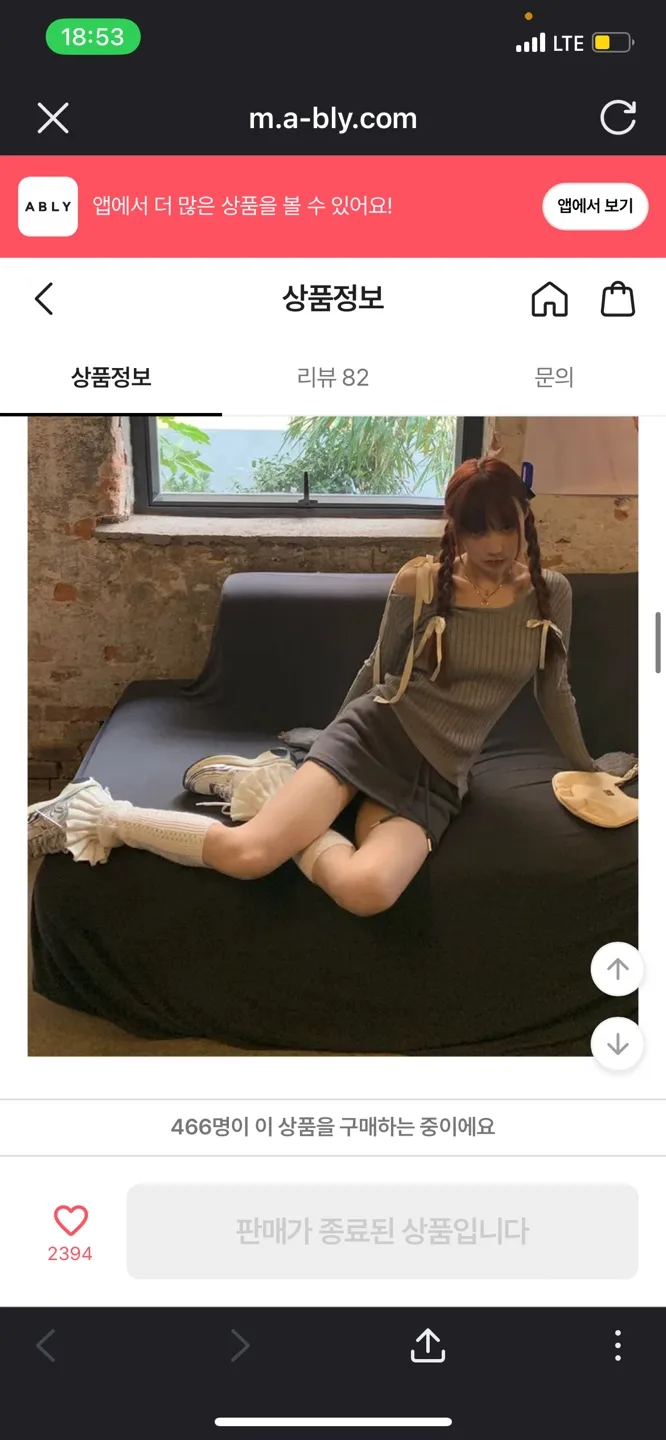The image size is (666, 1440).
Task: Share the page from browser toolbar
Action: pyautogui.click(x=427, y=1345)
